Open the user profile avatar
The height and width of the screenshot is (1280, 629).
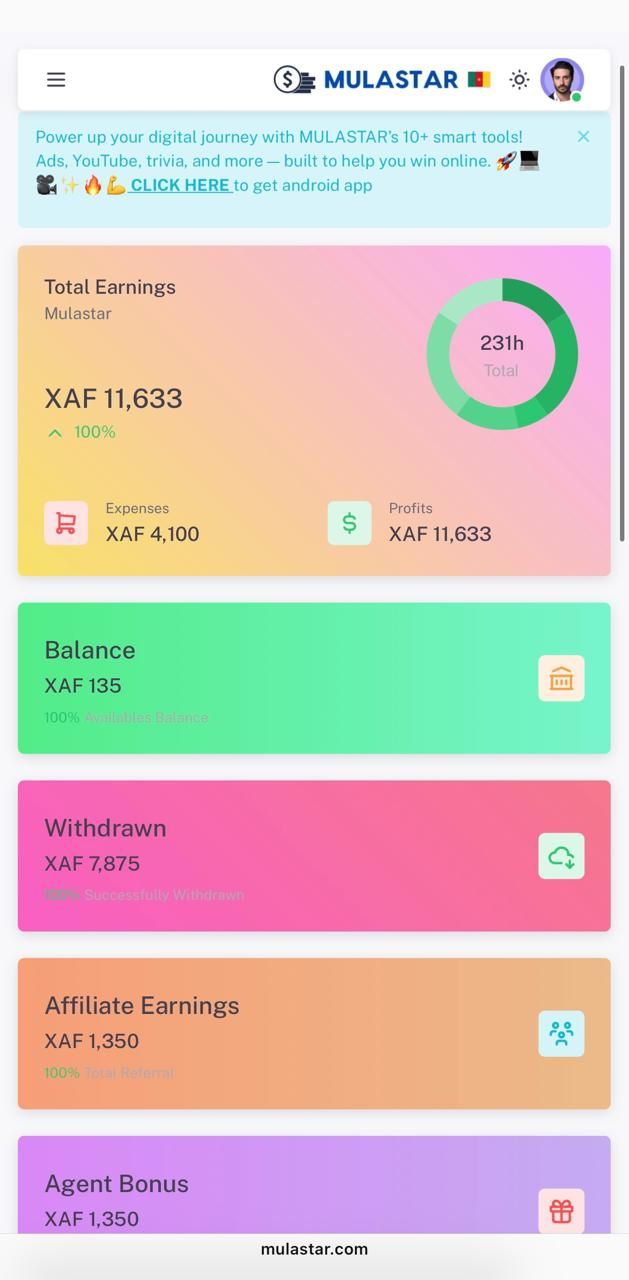562,80
